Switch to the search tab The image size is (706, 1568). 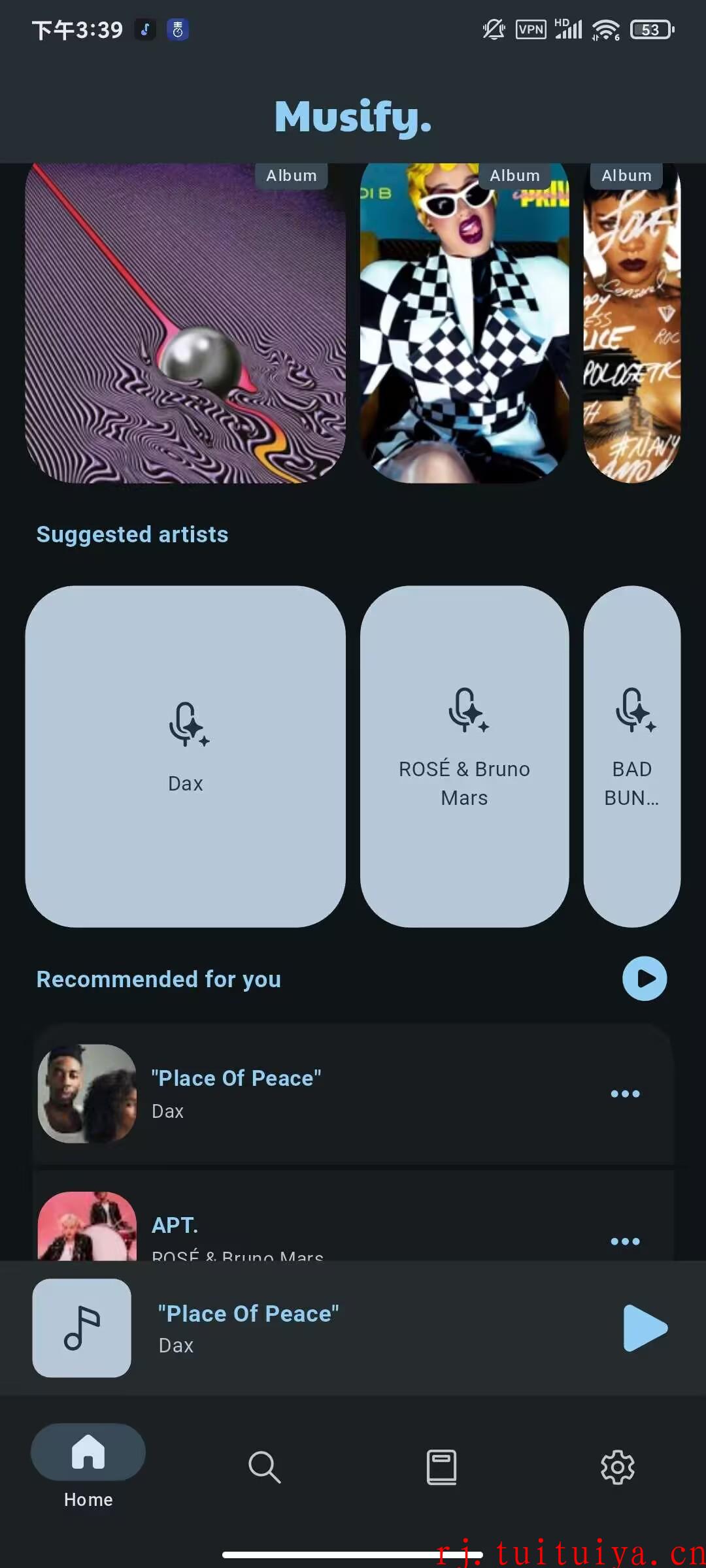pyautogui.click(x=264, y=1467)
